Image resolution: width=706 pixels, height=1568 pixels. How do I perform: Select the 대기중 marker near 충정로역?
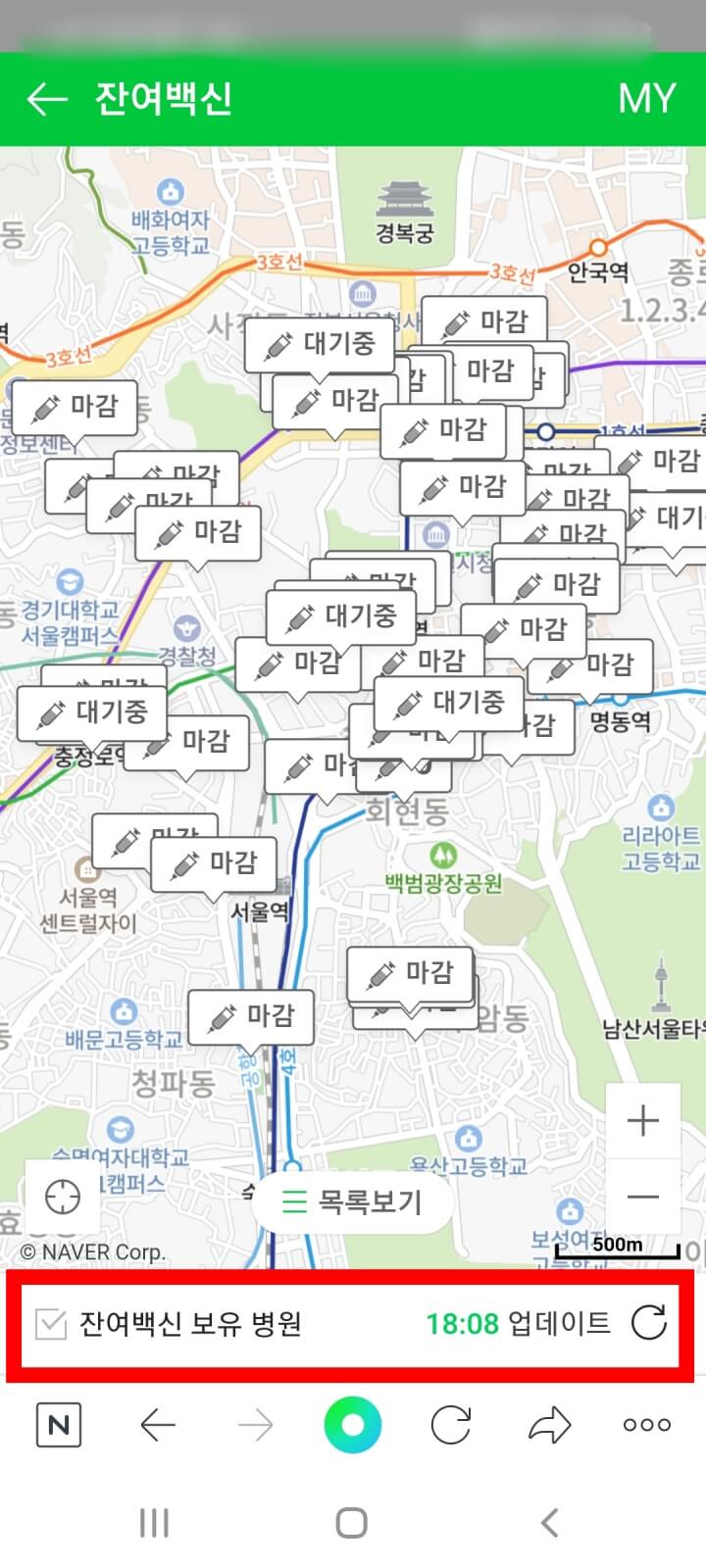point(93,713)
